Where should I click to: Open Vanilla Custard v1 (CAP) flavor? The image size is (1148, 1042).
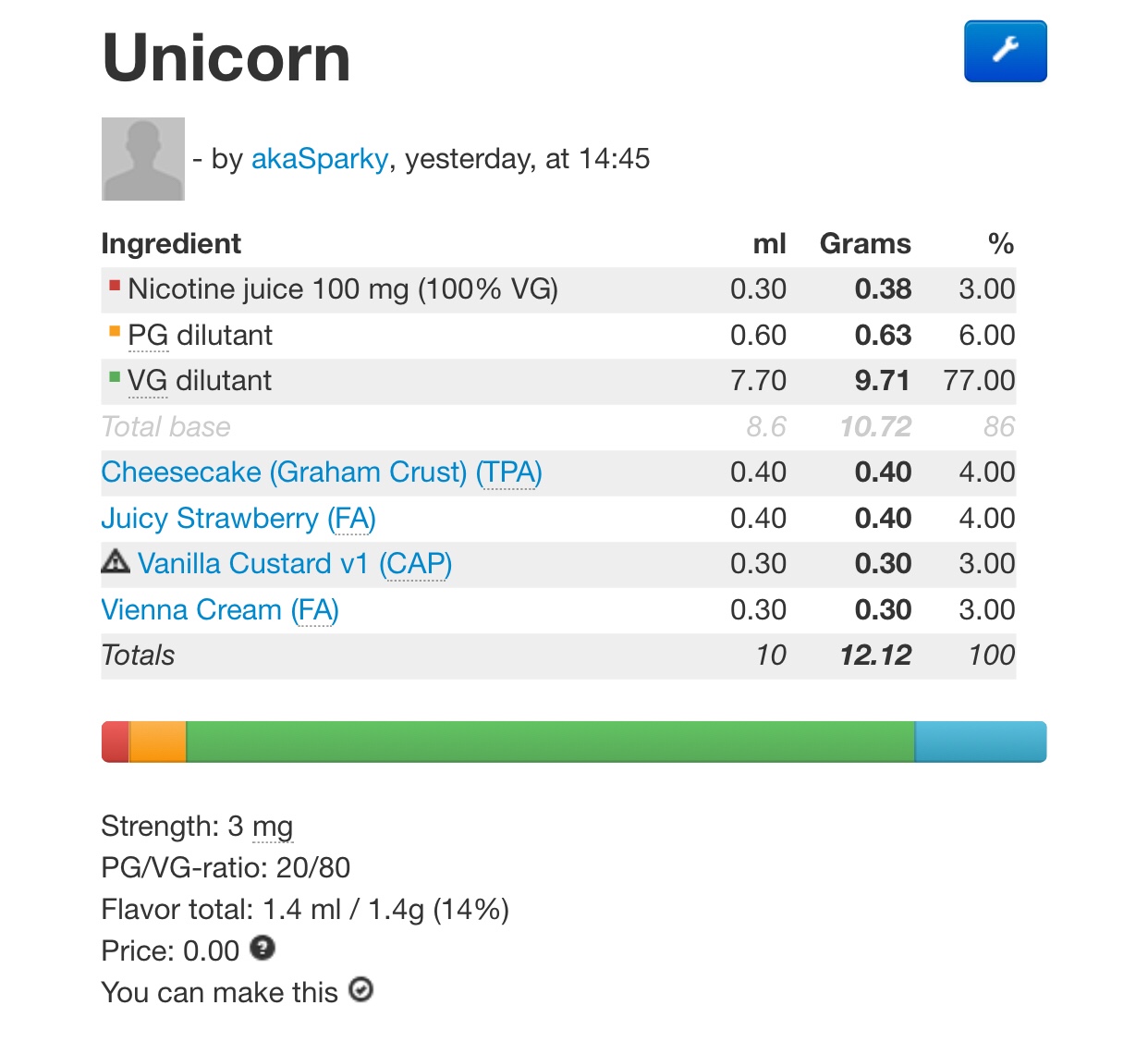point(294,564)
